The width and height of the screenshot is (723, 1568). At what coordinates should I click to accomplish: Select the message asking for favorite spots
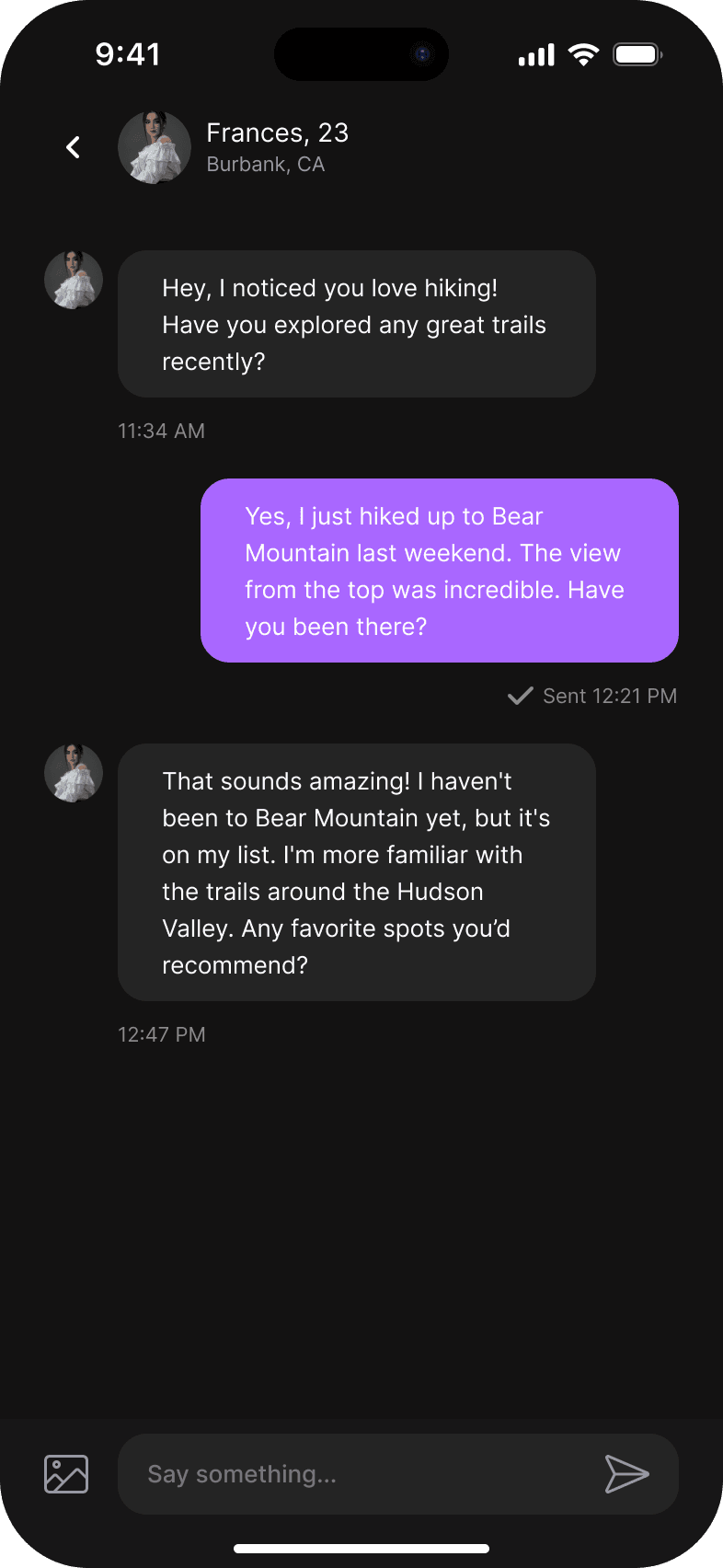click(357, 872)
